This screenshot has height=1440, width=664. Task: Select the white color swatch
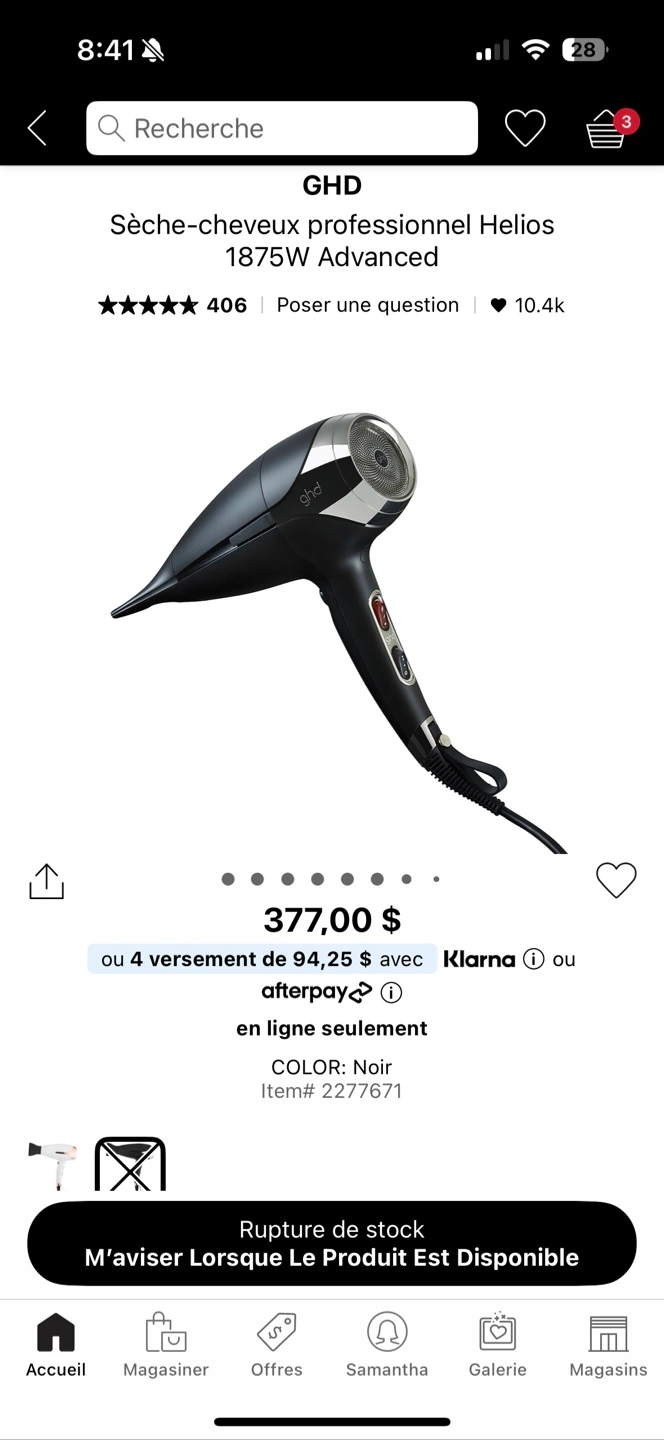[52, 1164]
